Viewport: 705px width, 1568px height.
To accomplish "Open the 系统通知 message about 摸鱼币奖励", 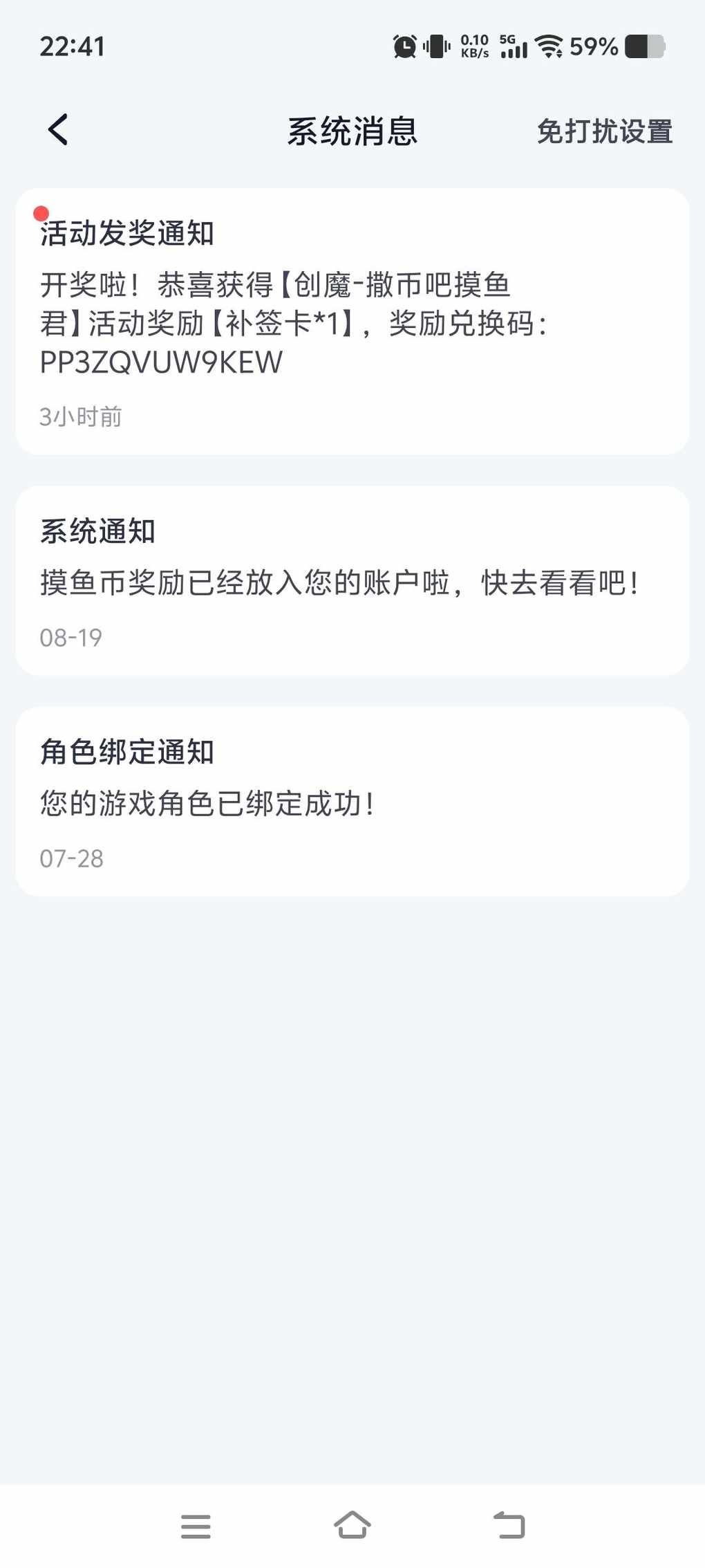I will [352, 580].
